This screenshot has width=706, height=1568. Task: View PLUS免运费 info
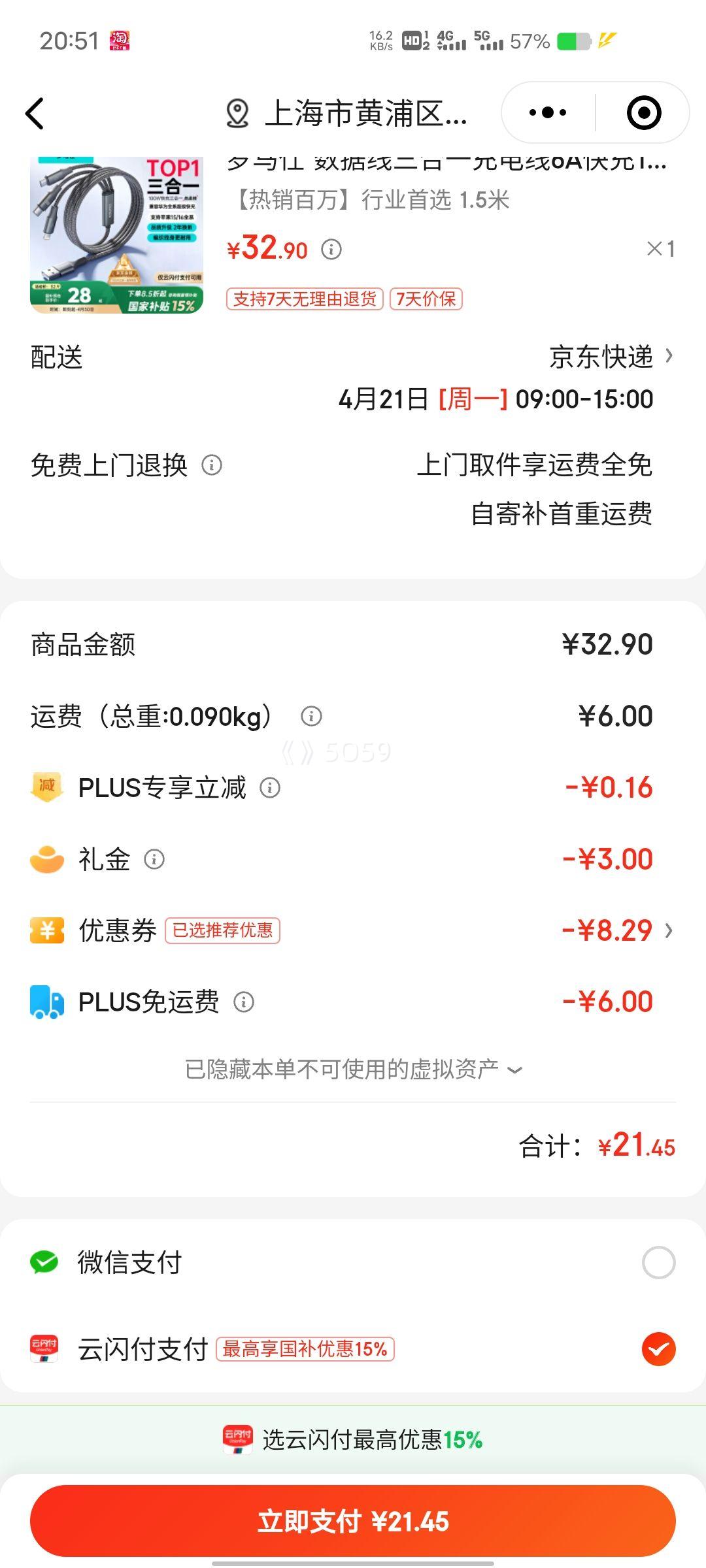tap(244, 1002)
